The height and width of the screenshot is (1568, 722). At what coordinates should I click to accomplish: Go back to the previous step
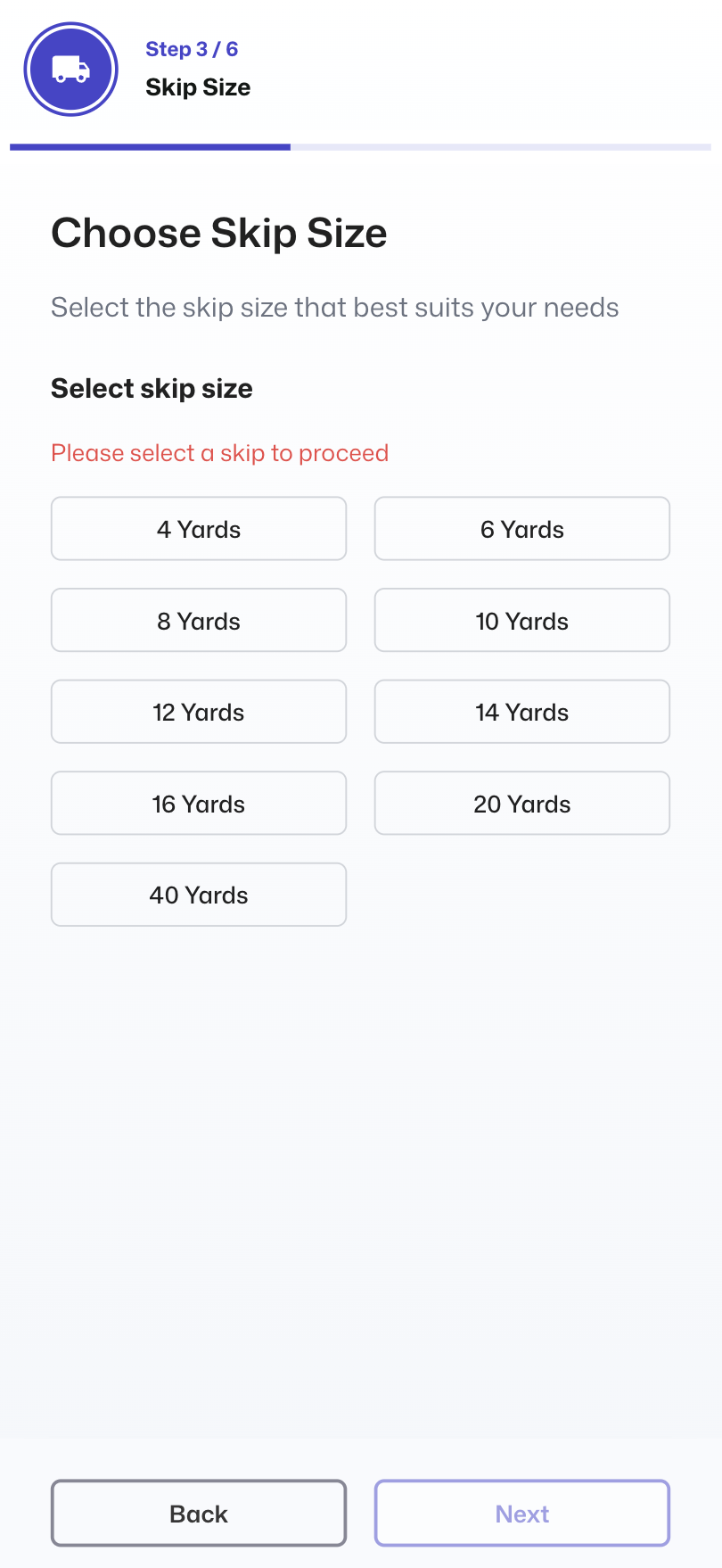[x=199, y=1514]
